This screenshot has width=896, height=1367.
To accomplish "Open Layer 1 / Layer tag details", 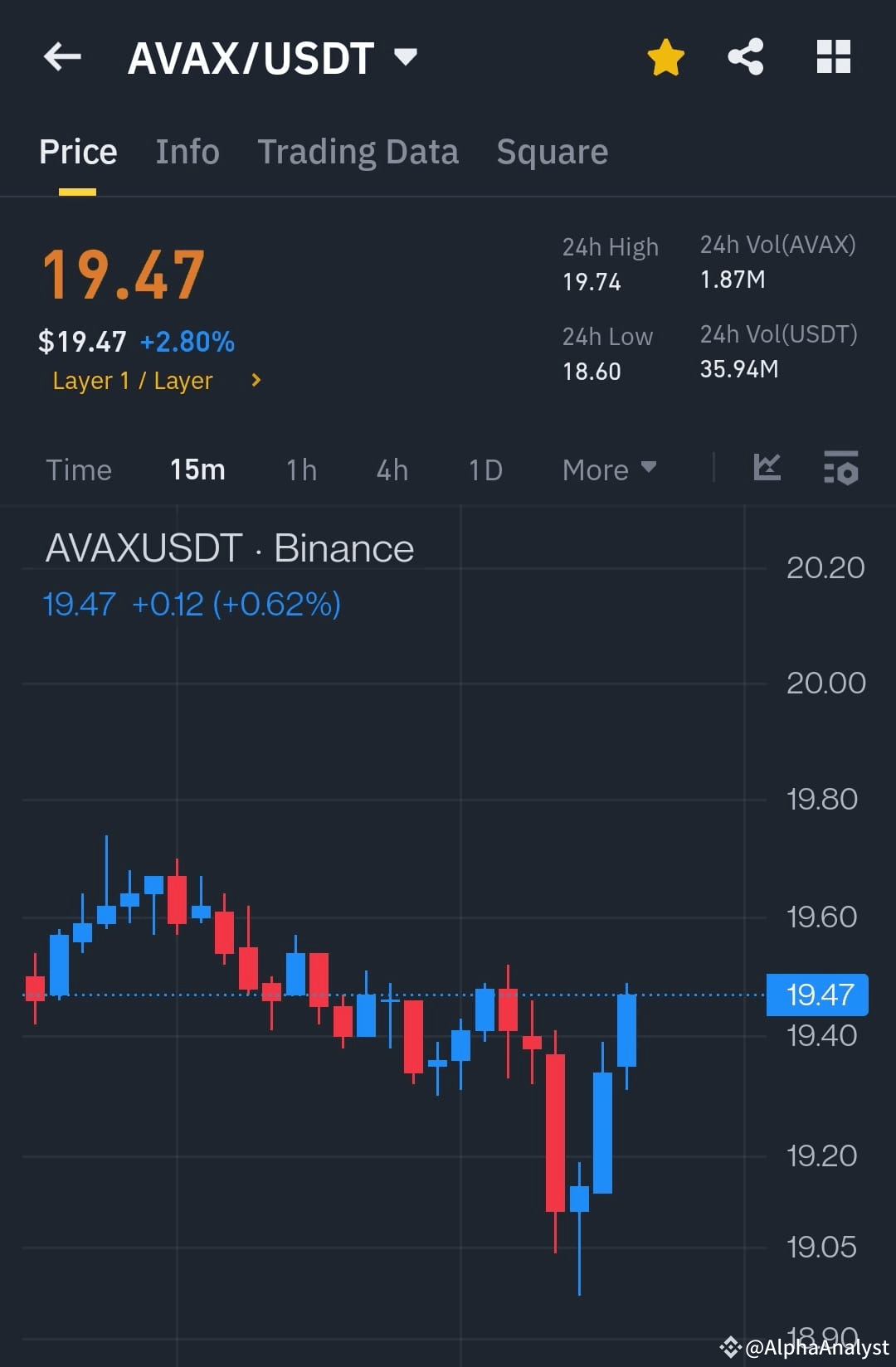I will (x=133, y=381).
